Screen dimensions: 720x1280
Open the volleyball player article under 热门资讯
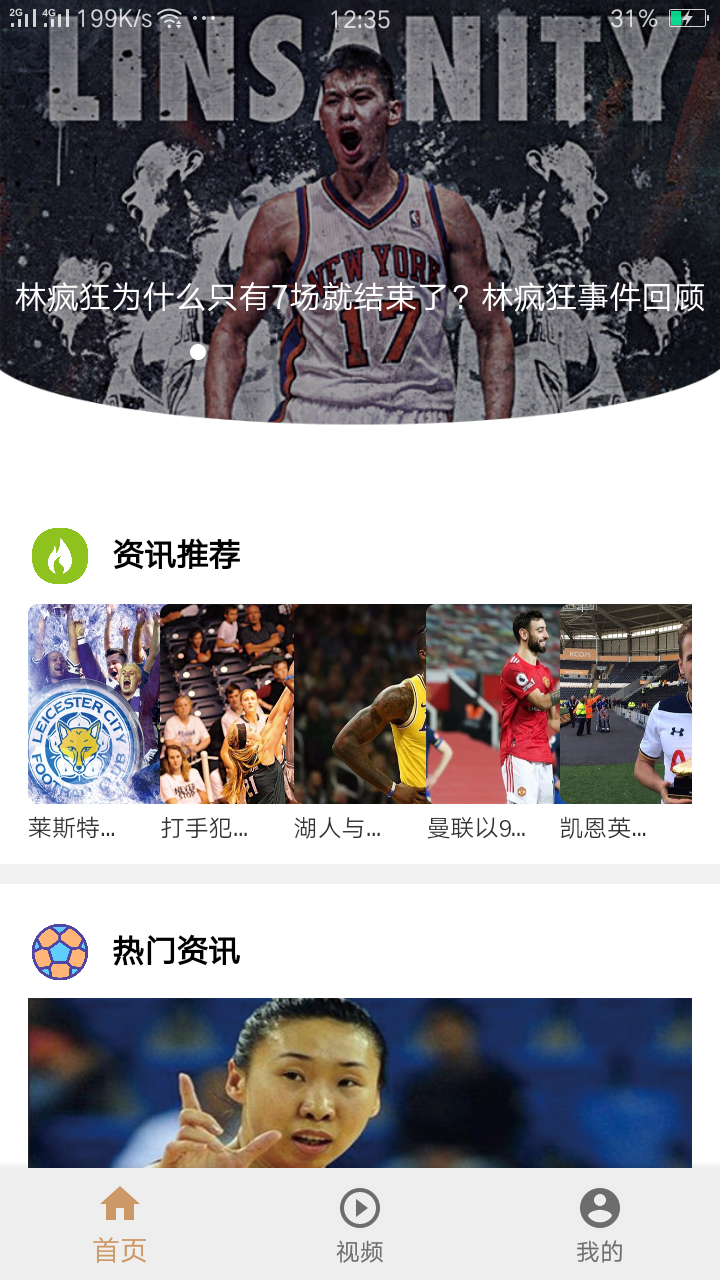360,1082
